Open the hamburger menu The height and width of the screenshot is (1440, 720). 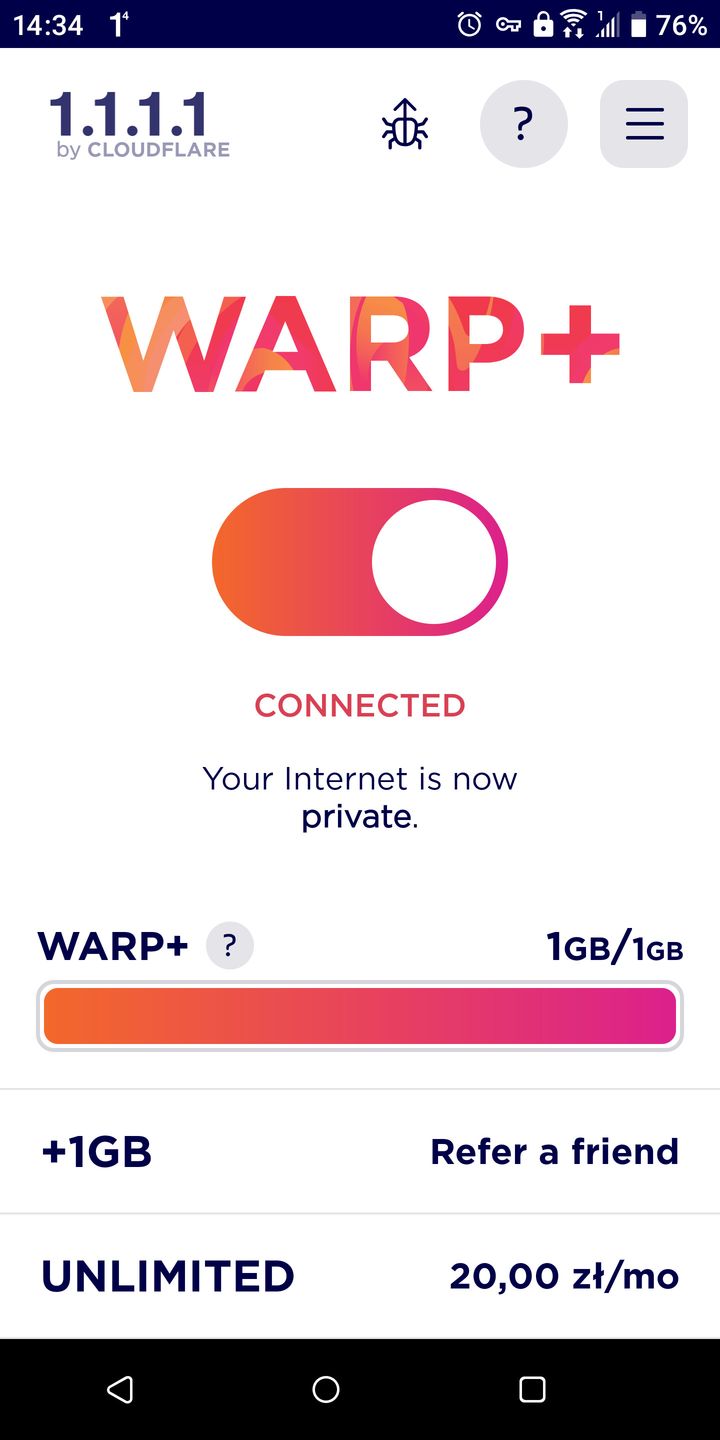(x=644, y=124)
